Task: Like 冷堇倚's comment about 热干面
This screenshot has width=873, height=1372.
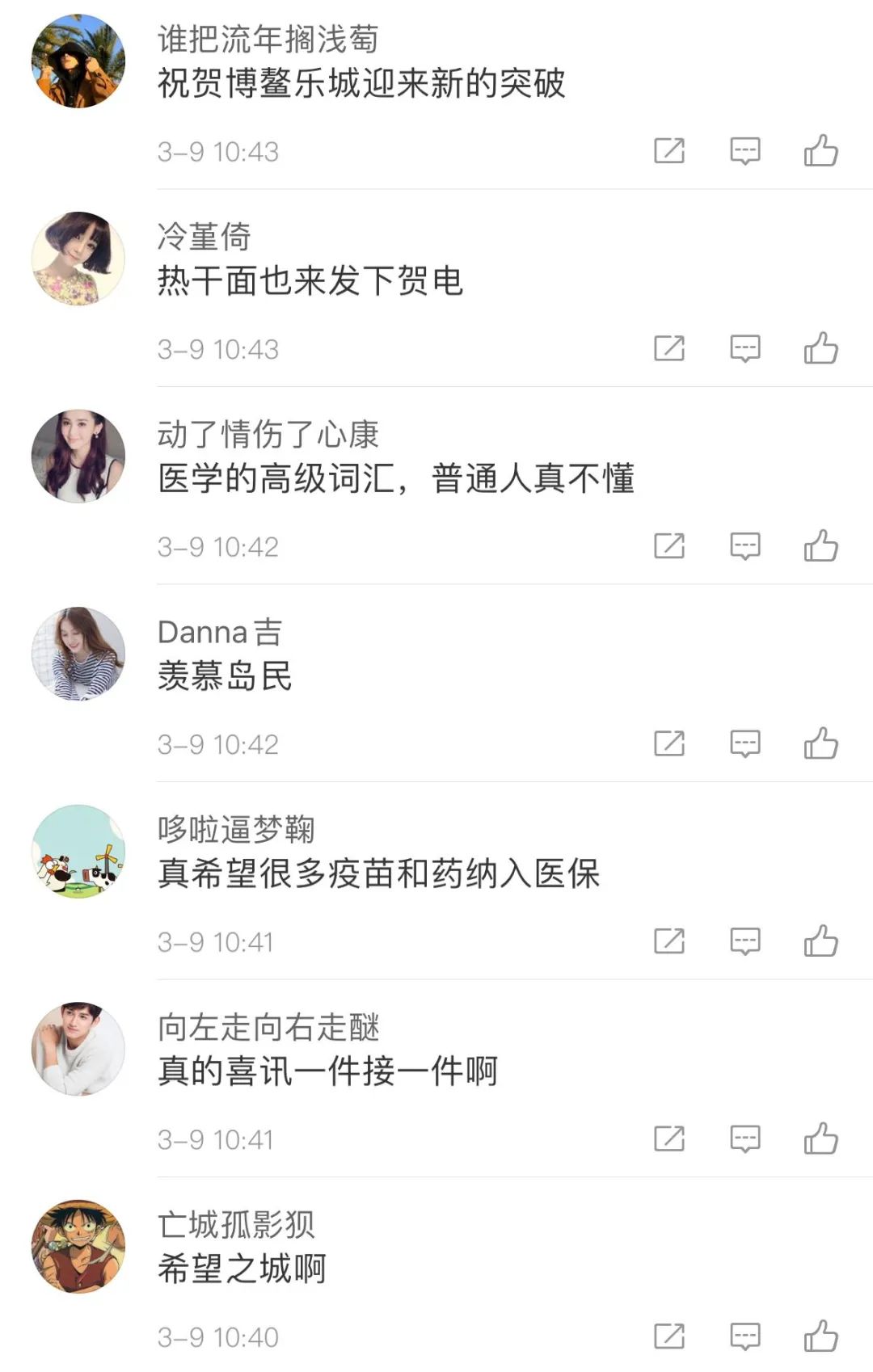Action: (x=820, y=348)
